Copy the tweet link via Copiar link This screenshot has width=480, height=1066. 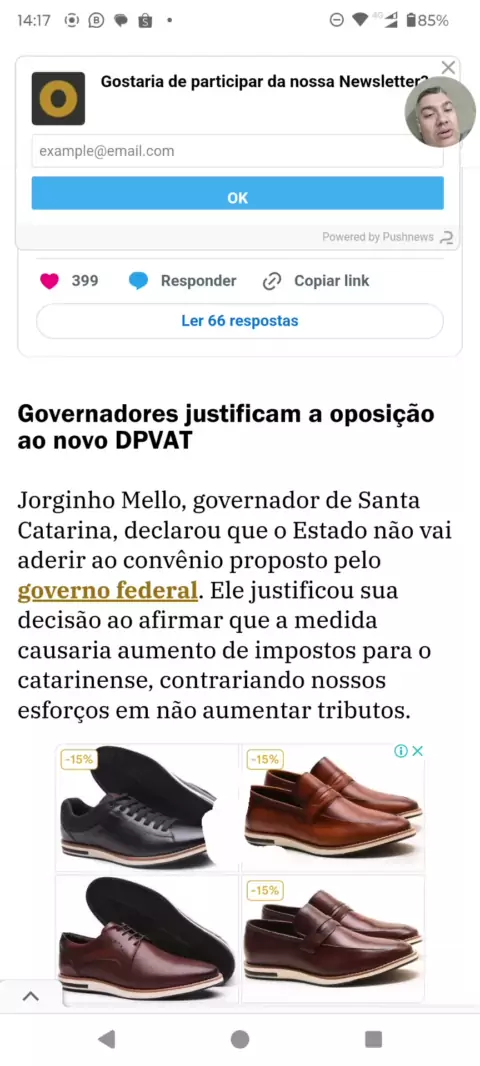point(316,281)
